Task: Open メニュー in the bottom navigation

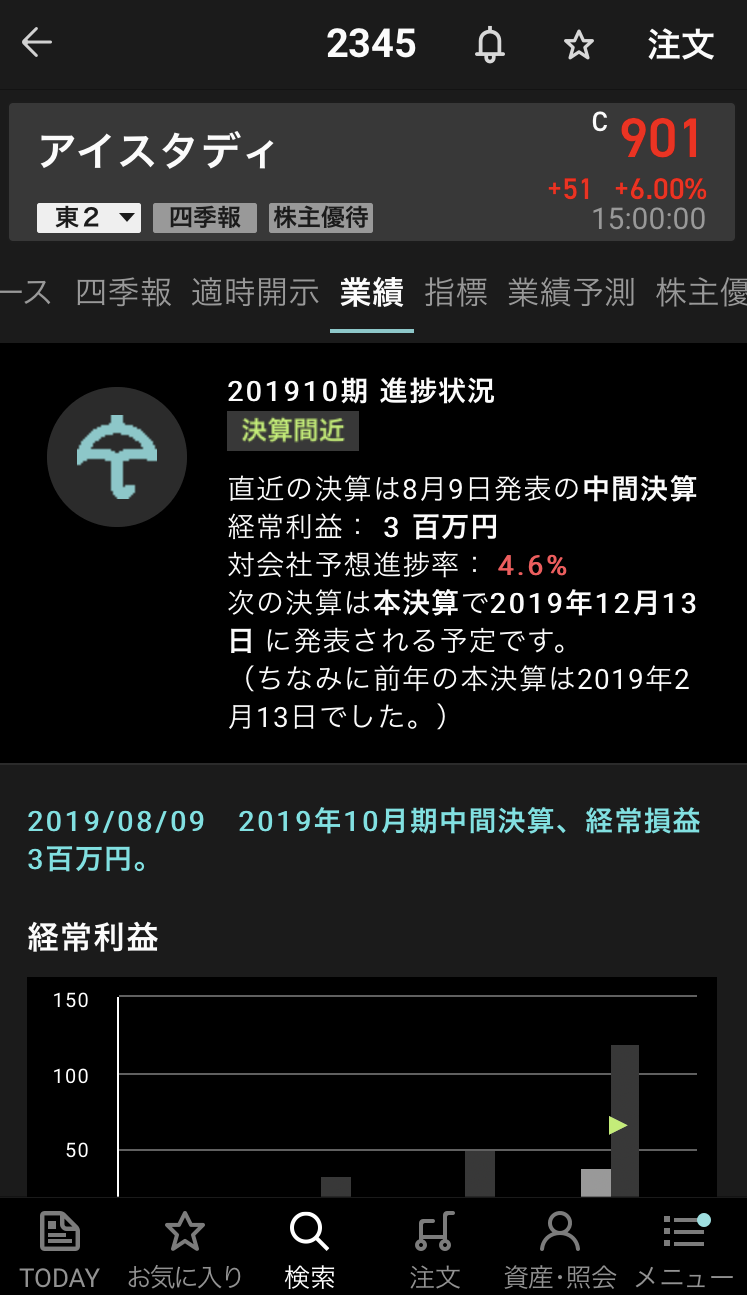Action: [x=684, y=1248]
